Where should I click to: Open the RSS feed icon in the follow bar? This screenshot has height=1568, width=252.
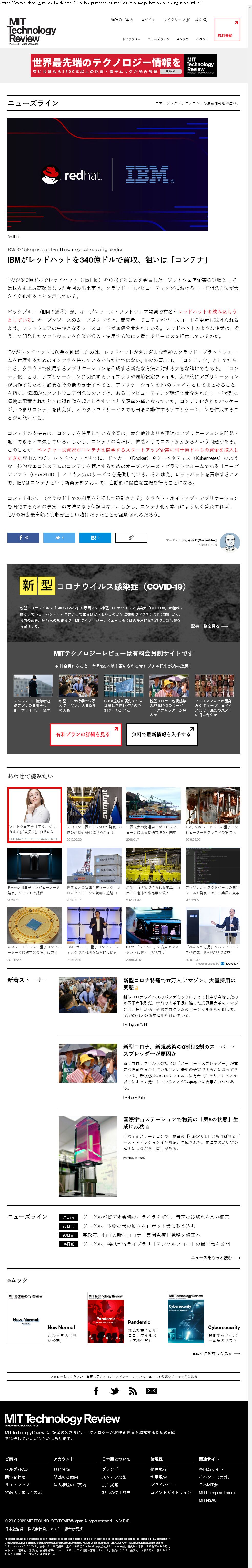[133, 1391]
